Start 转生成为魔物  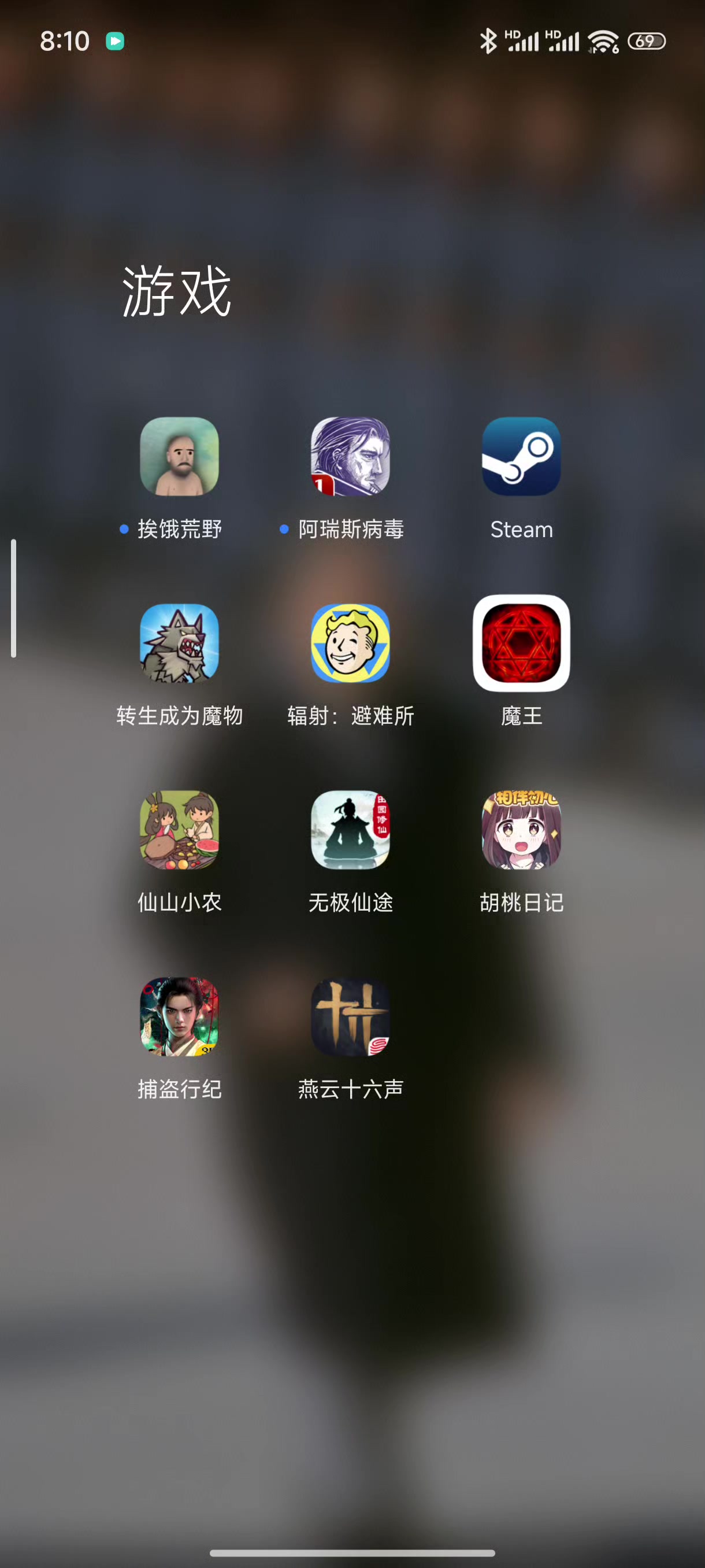(180, 643)
